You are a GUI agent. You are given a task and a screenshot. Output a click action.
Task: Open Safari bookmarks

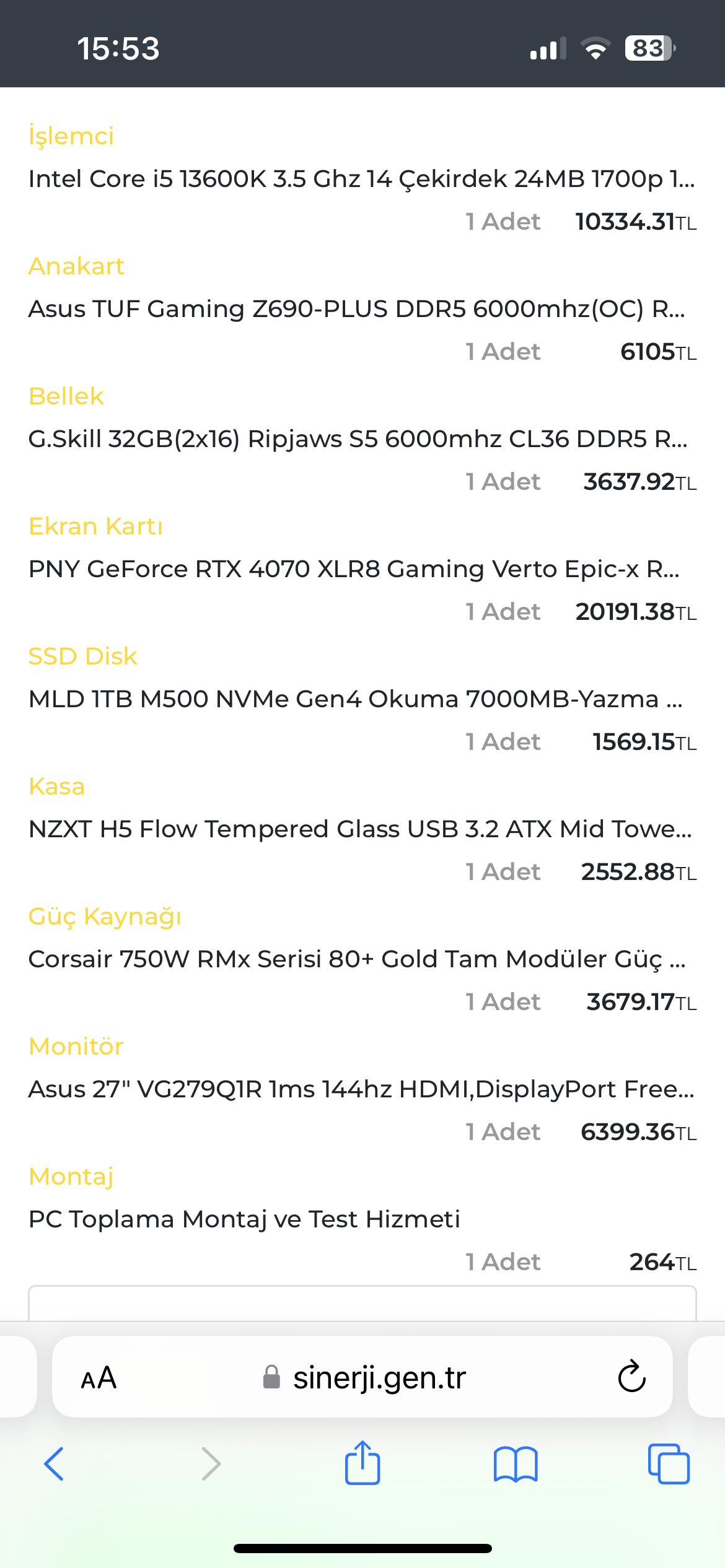(516, 1464)
